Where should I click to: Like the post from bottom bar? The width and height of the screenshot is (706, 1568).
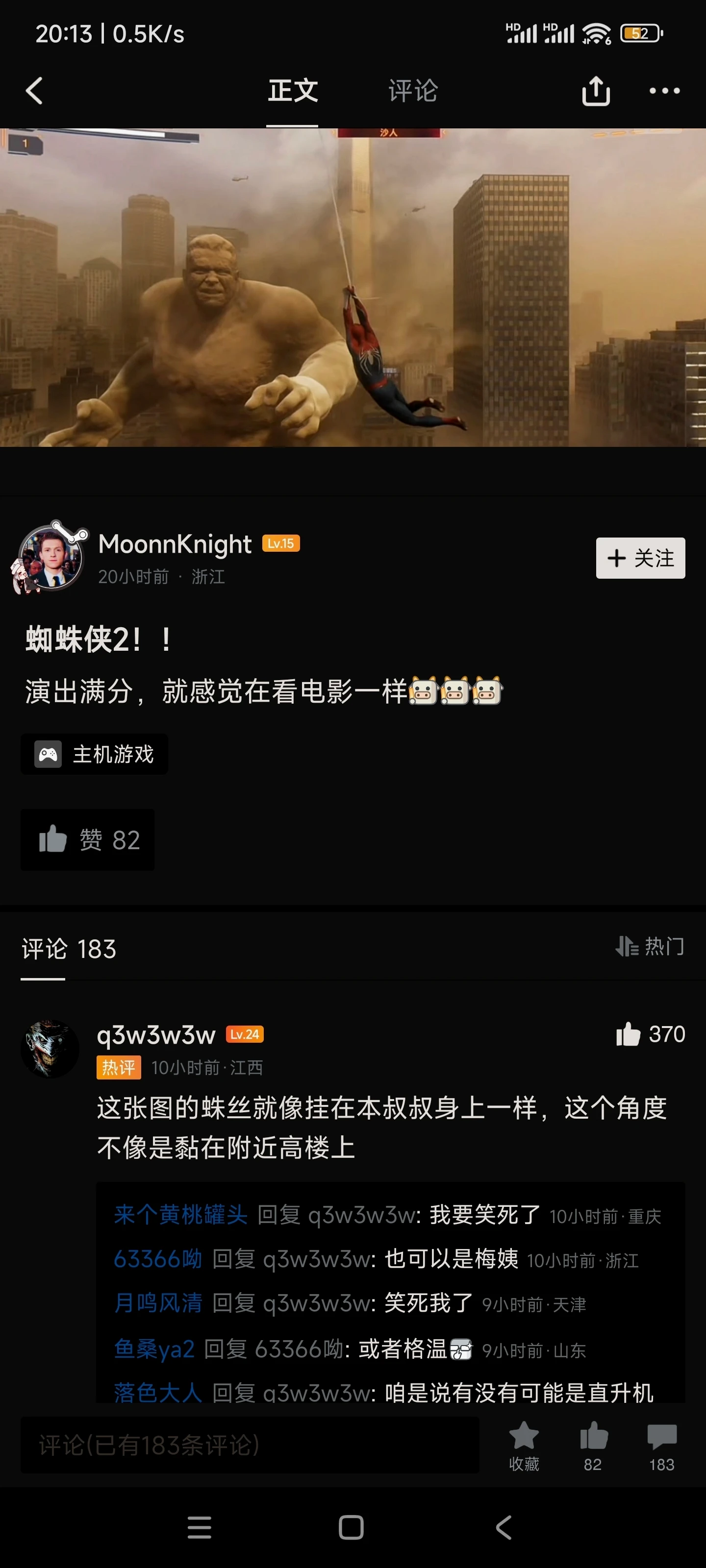point(593,1445)
